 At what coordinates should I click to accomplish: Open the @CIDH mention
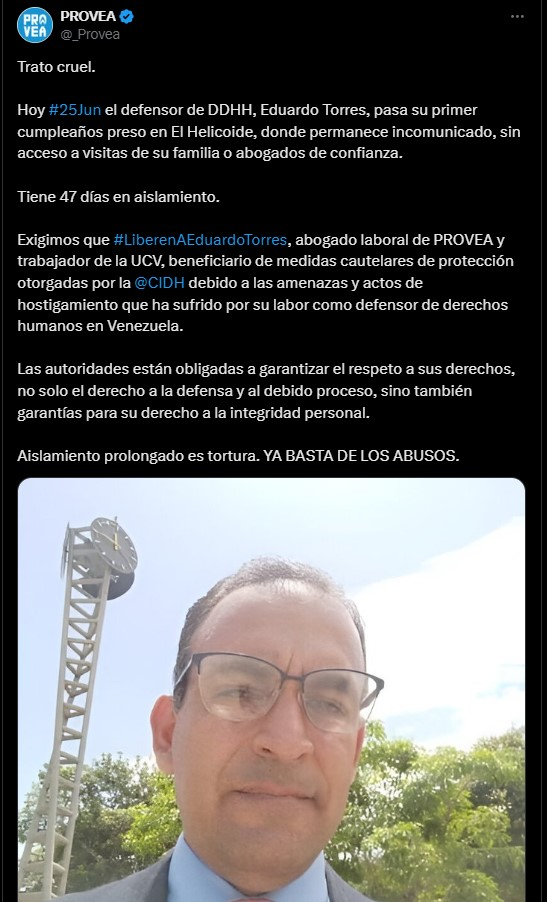point(160,282)
